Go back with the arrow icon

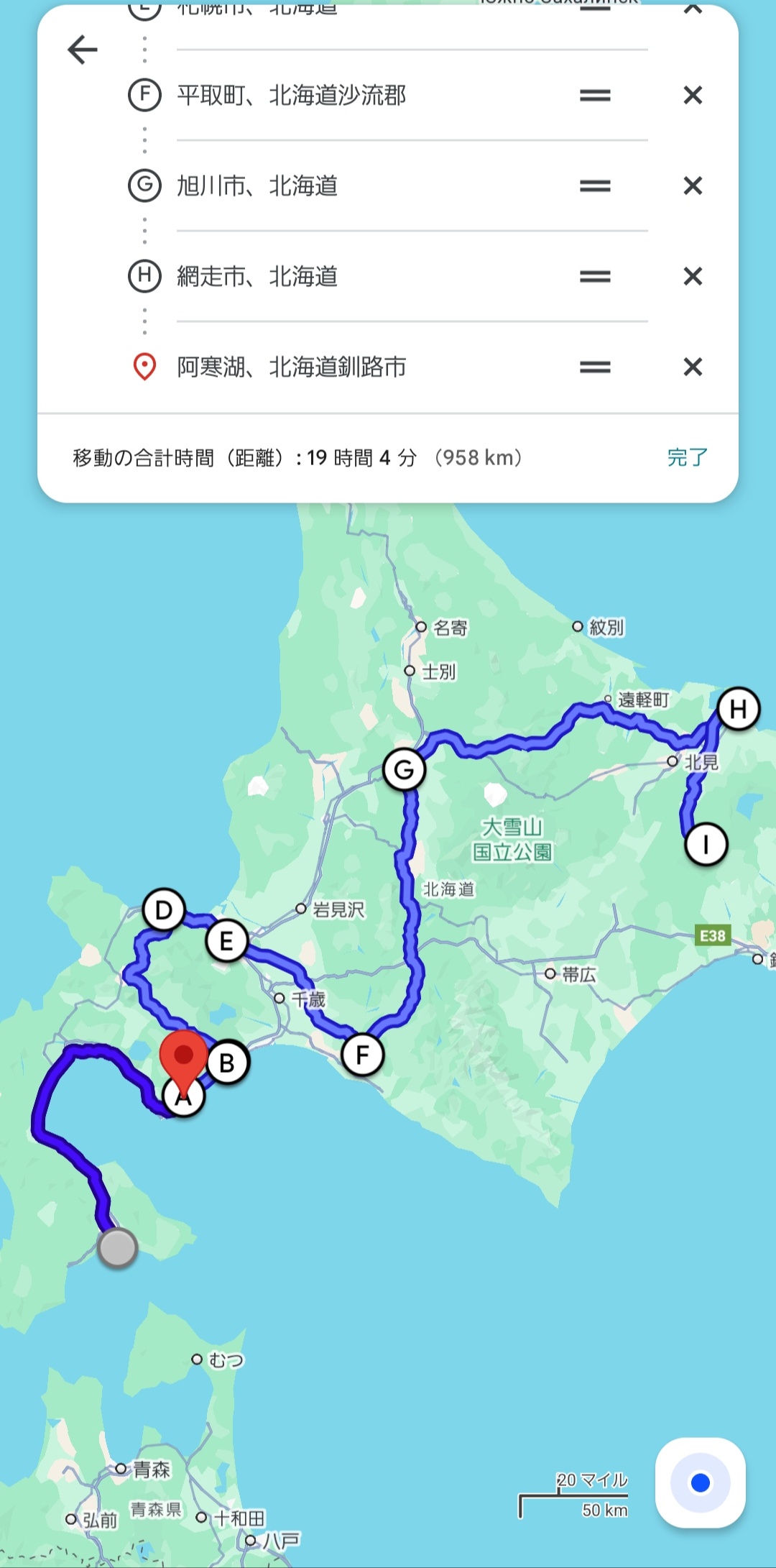click(x=83, y=50)
